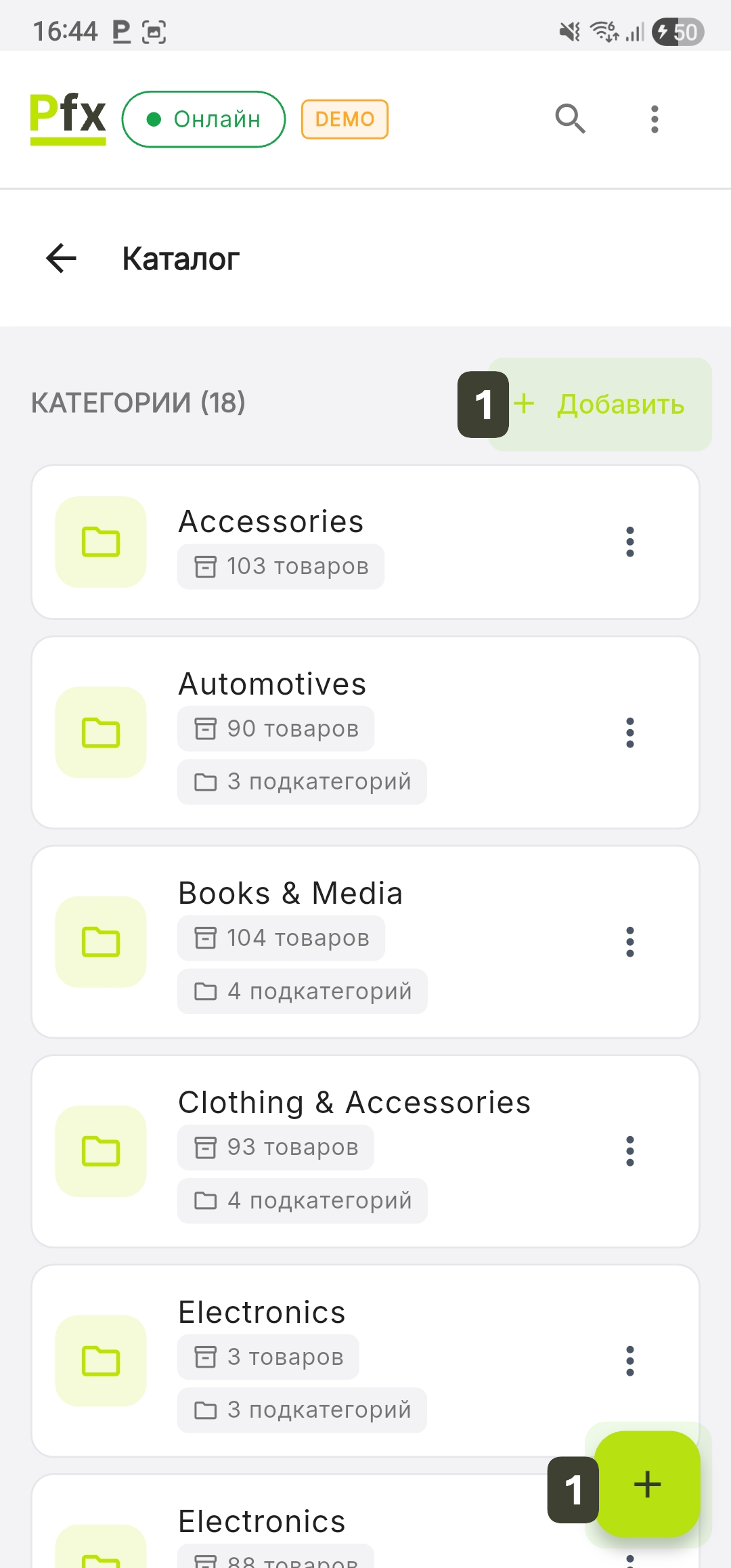731x1568 pixels.
Task: Open options menu for Accessories
Action: (x=630, y=542)
